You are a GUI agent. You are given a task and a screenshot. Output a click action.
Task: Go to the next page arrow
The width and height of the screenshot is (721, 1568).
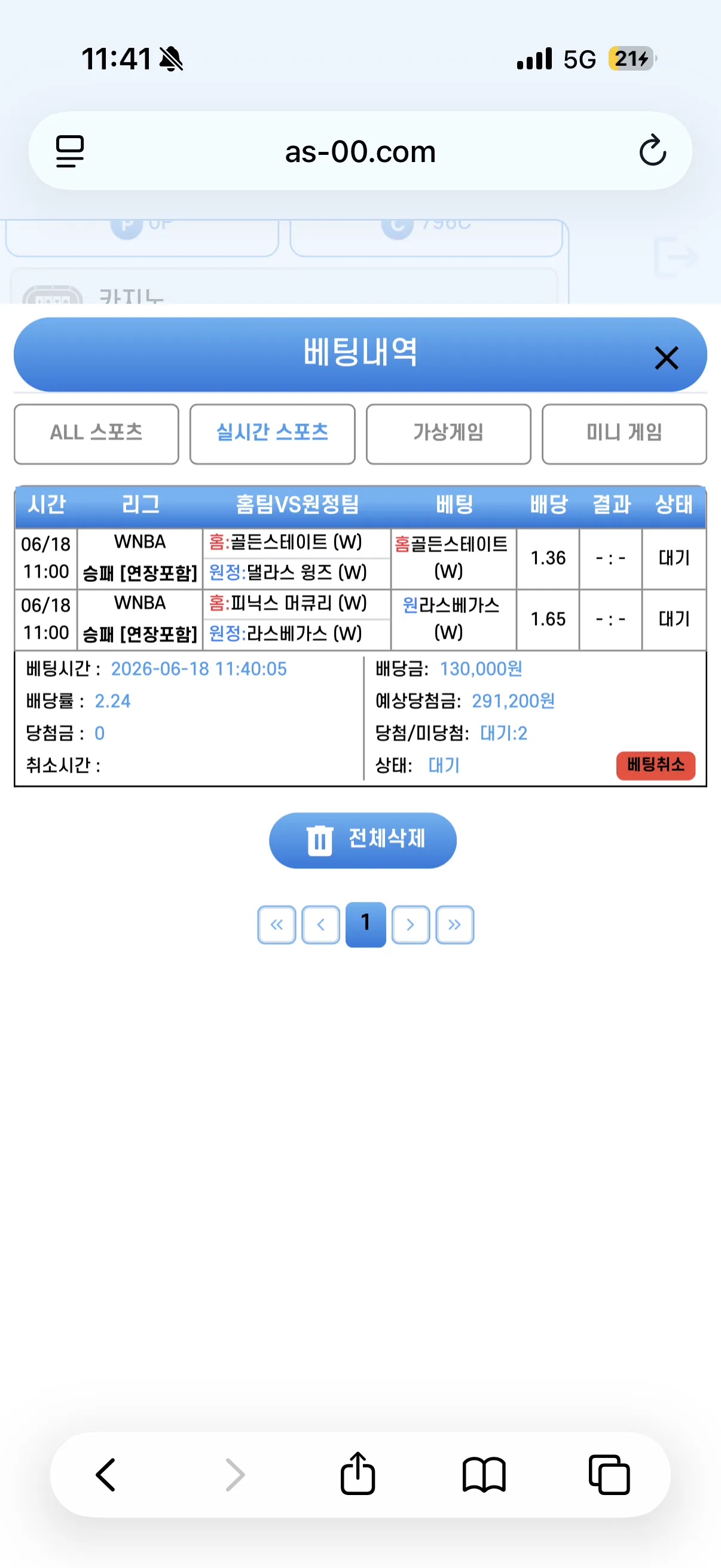411,925
